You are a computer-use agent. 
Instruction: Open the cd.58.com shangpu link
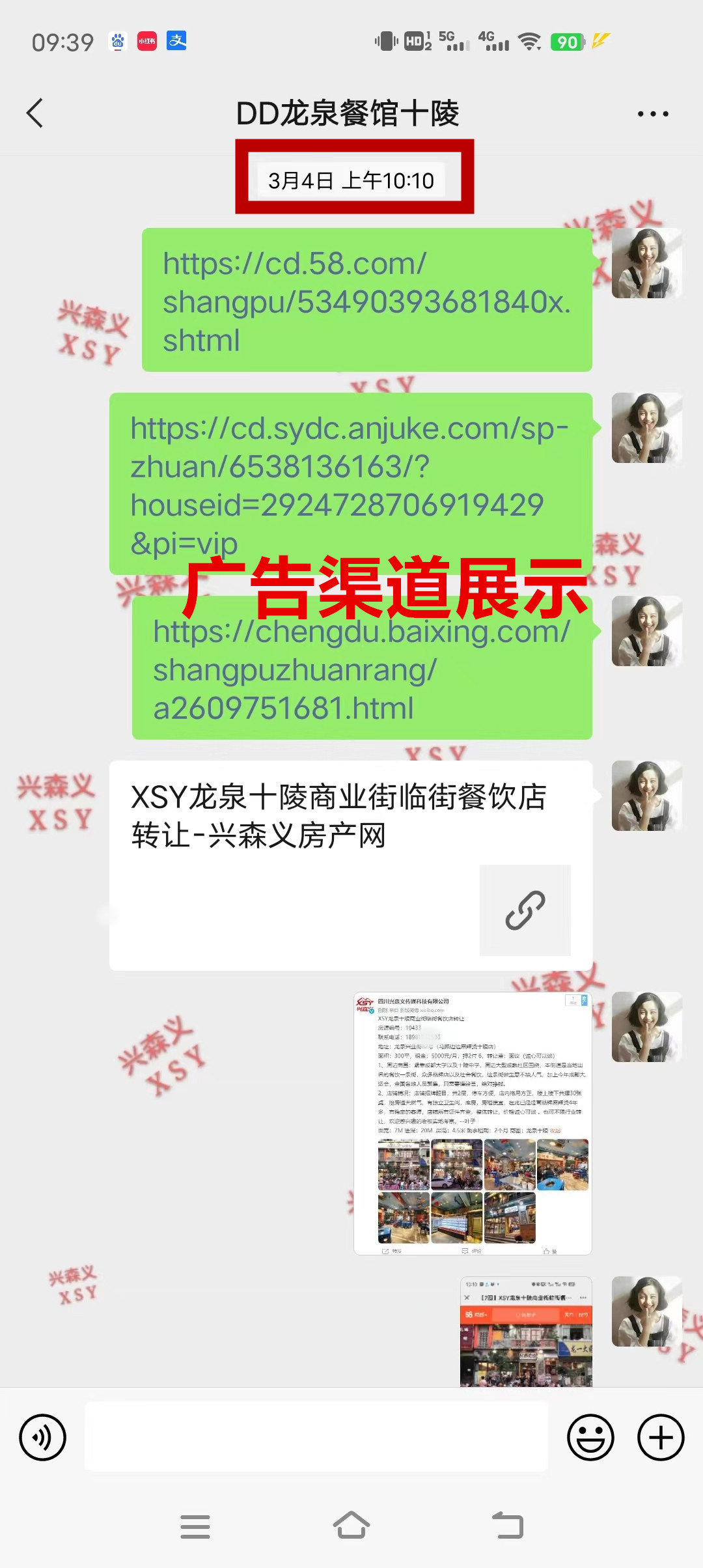pyautogui.click(x=366, y=301)
